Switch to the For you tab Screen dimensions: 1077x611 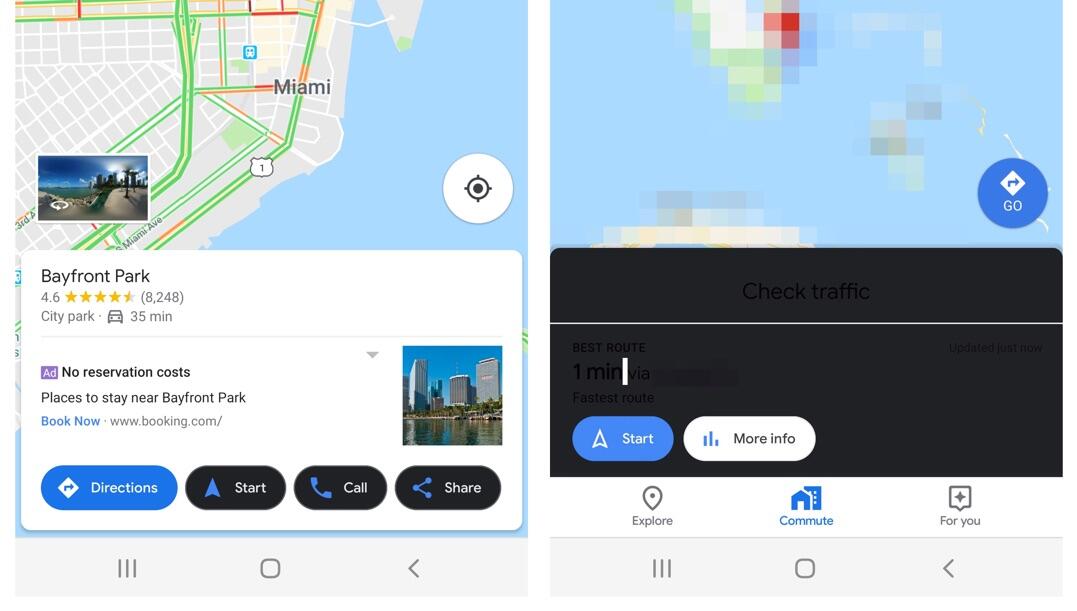pyautogui.click(x=959, y=506)
